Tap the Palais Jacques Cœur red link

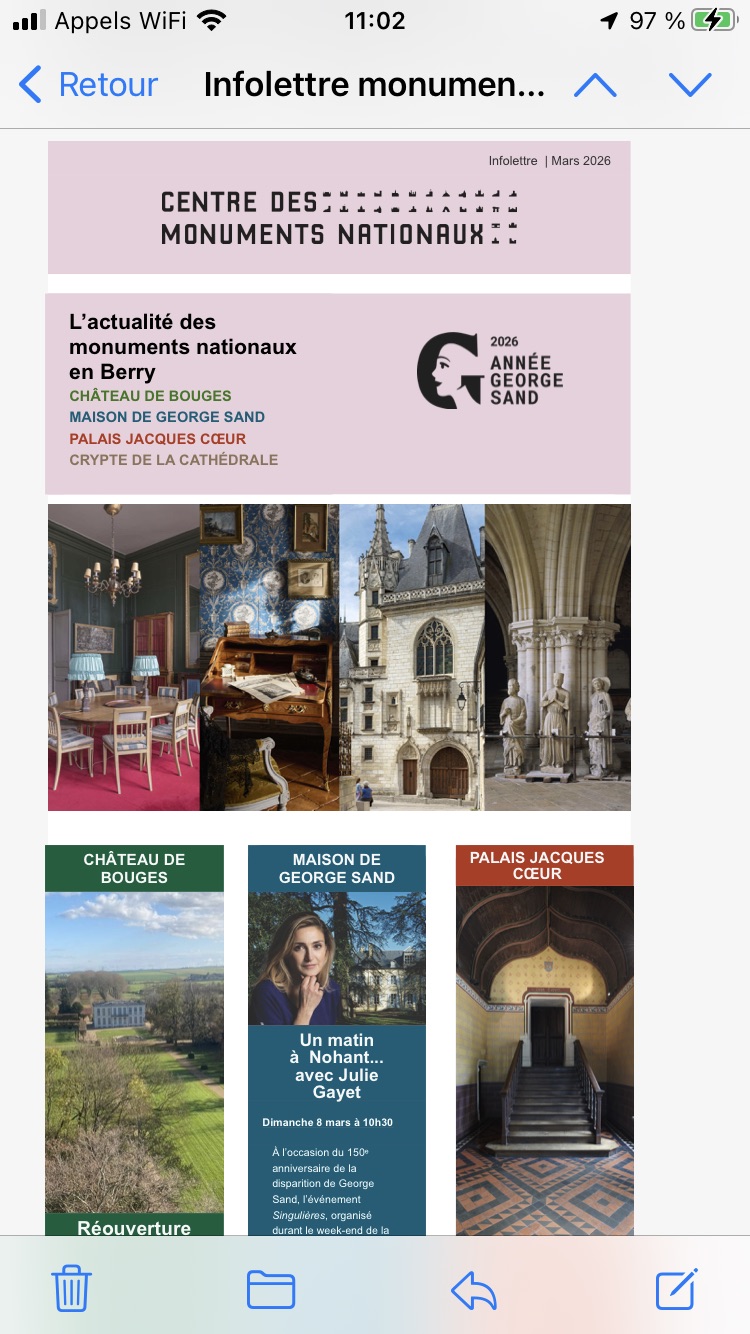click(157, 439)
